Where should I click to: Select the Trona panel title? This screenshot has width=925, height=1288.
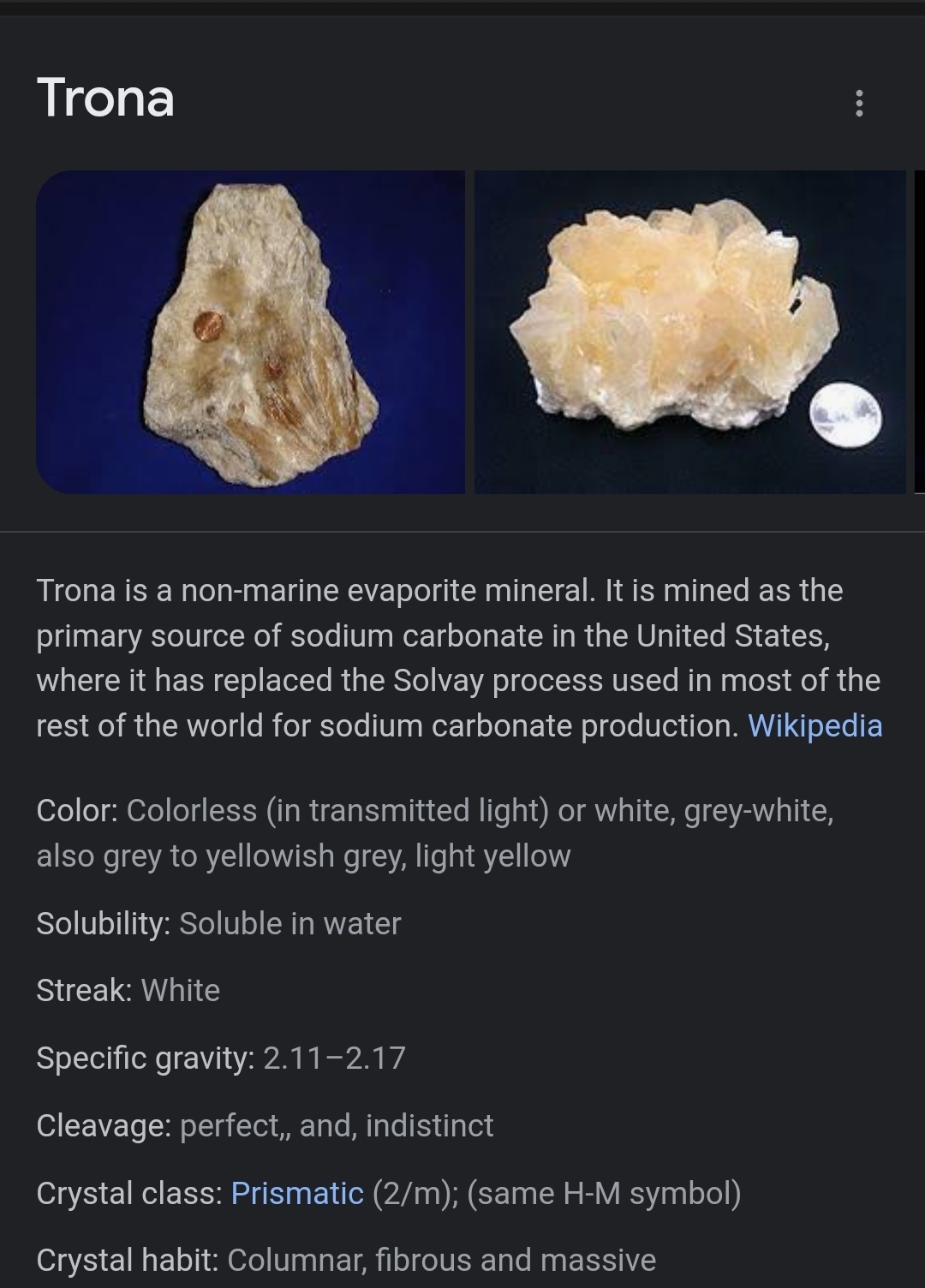click(104, 98)
